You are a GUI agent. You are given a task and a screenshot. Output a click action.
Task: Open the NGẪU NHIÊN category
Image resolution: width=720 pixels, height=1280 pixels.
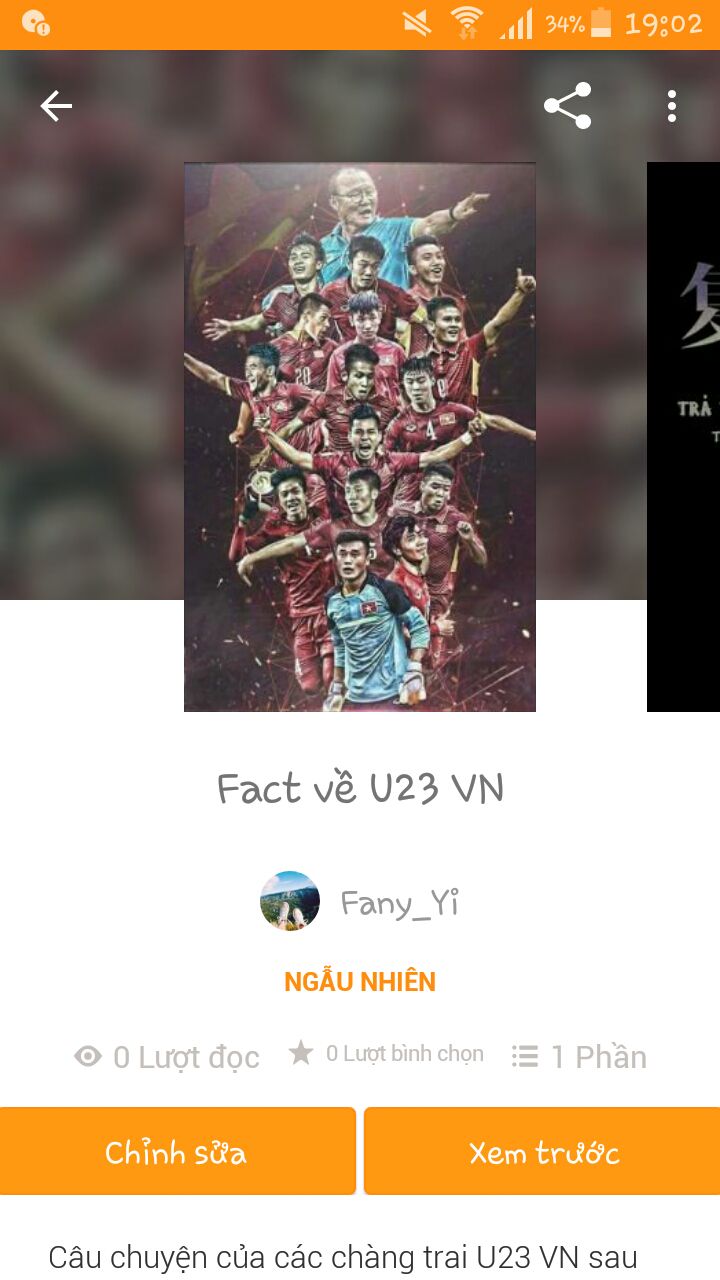(360, 982)
